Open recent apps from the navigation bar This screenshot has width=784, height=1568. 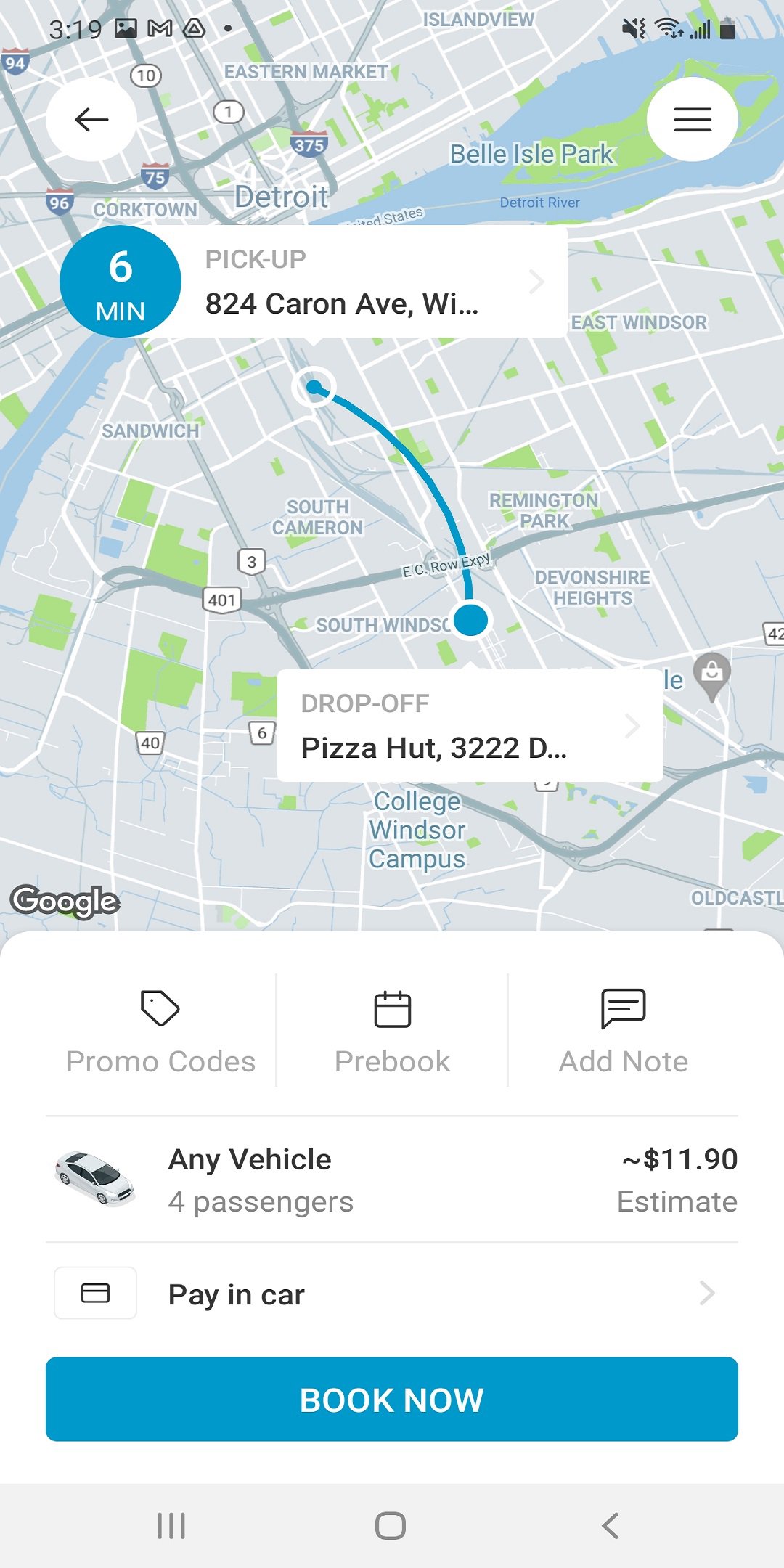(x=172, y=1525)
